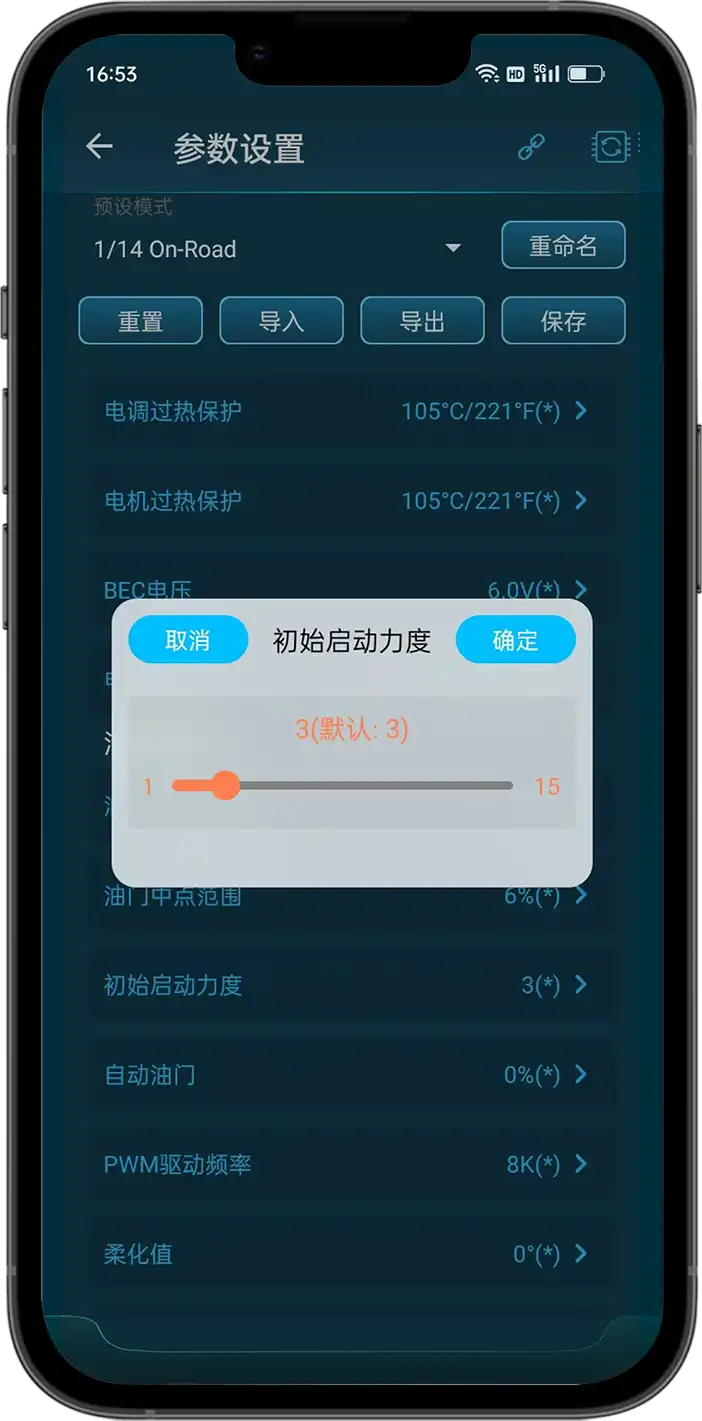This screenshot has height=1421, width=702.
Task: Tap the 重置 button
Action: [x=141, y=321]
